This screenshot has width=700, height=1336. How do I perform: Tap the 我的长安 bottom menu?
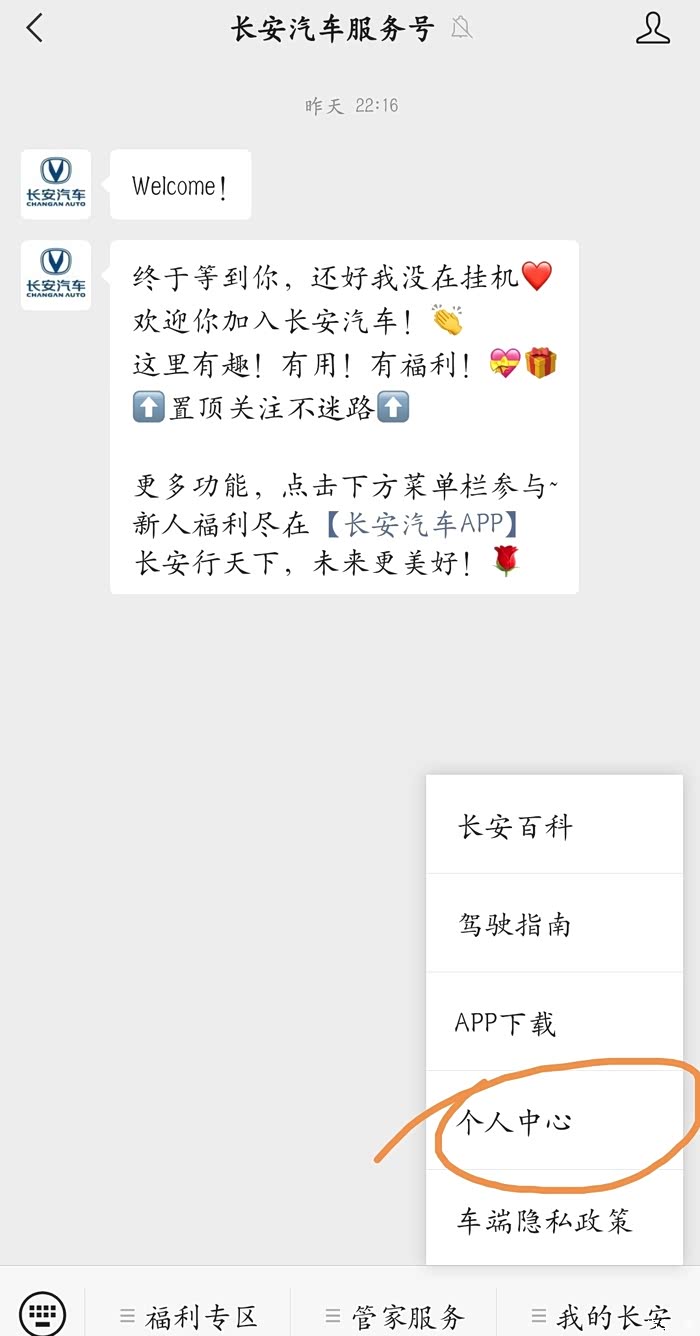pyautogui.click(x=600, y=1316)
